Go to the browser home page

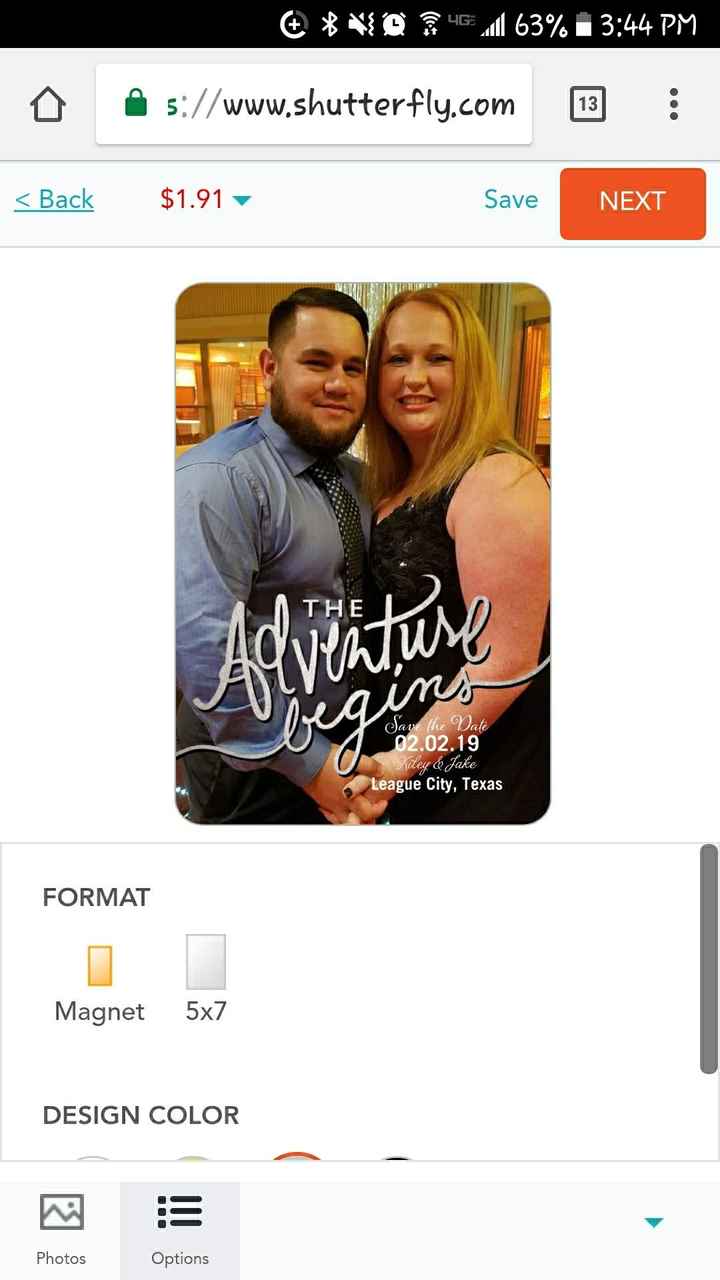(x=48, y=105)
